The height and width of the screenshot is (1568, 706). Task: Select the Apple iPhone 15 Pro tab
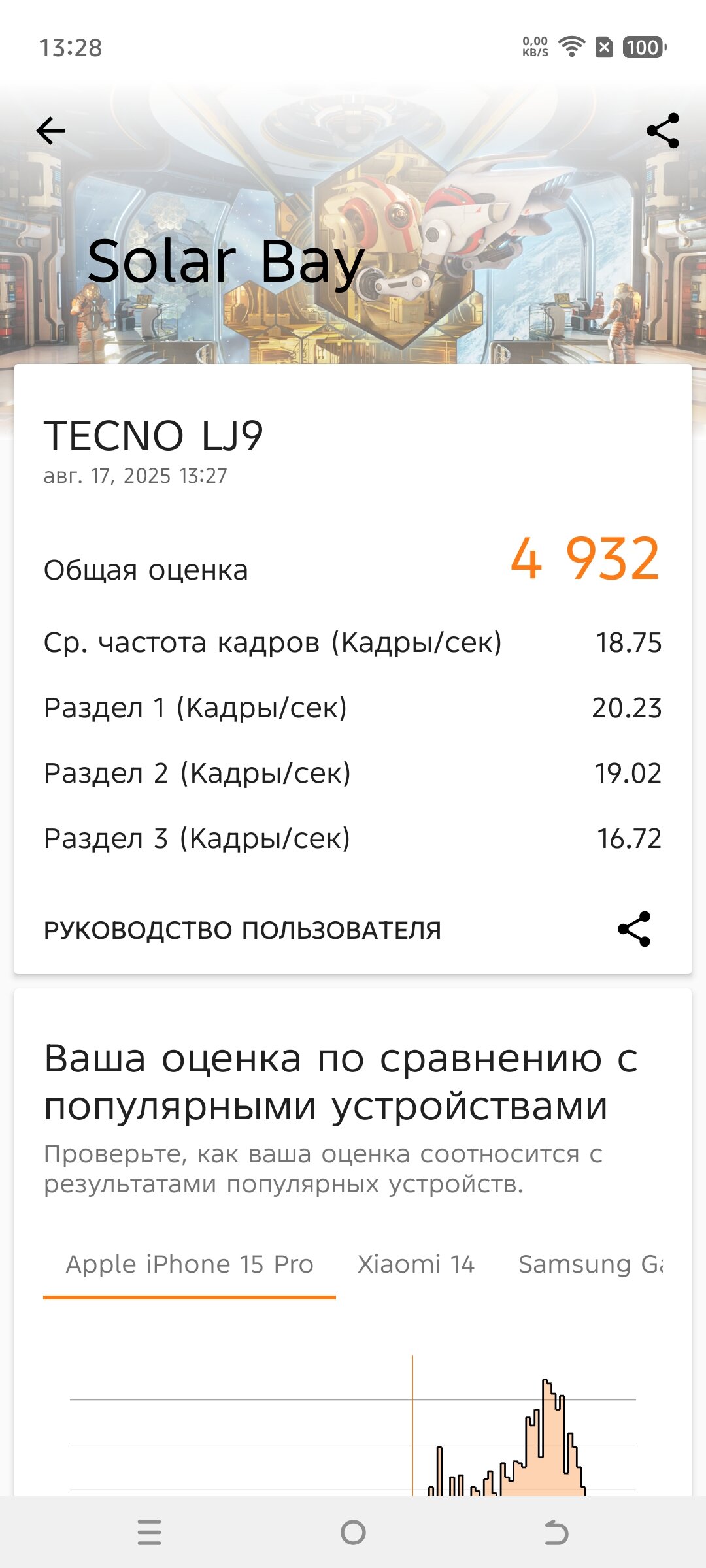pos(190,1266)
